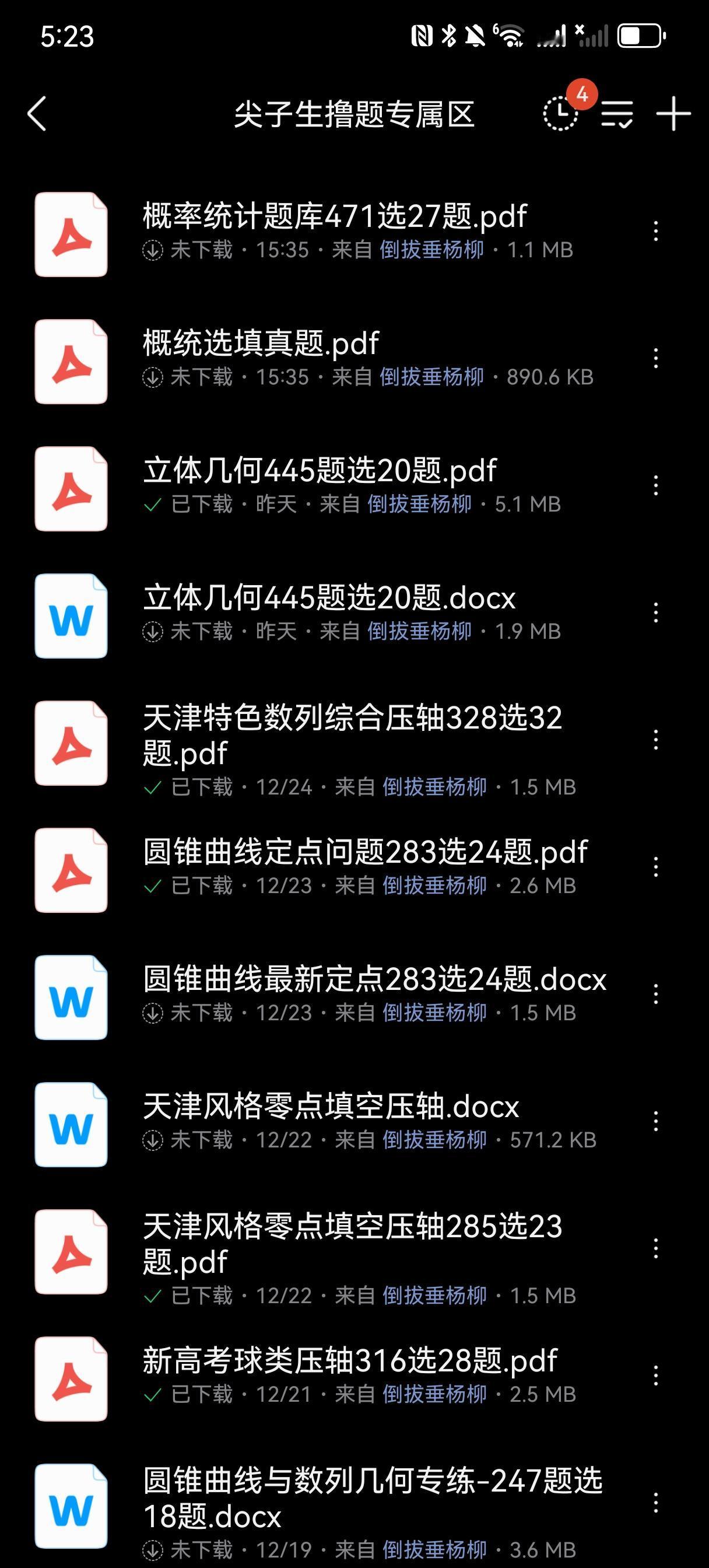
Task: Open more options for 天津风格零点填空压轴.docx
Action: click(655, 1121)
